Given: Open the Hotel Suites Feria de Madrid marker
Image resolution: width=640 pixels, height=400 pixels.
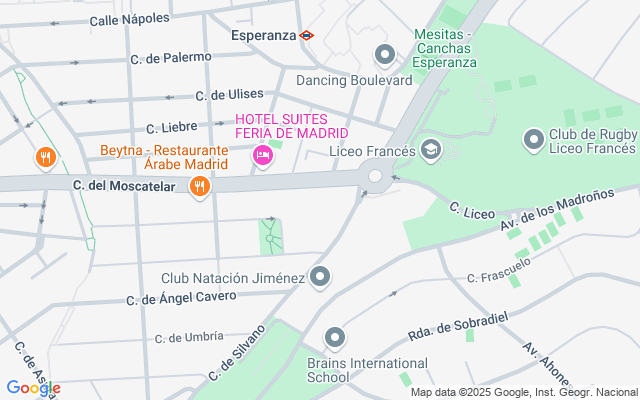Looking at the screenshot, I should pyautogui.click(x=263, y=155).
